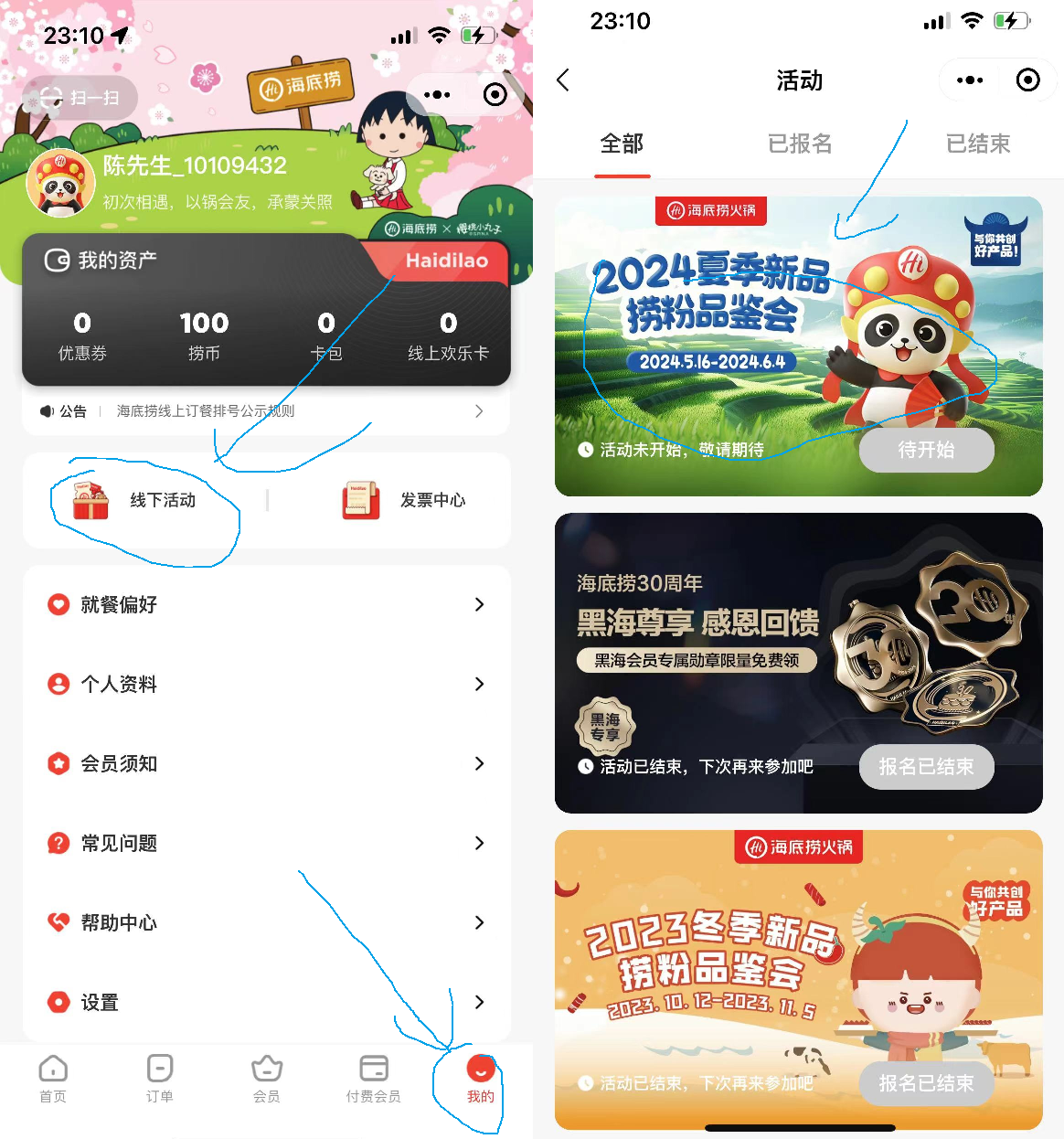Switch to the 已报名 registered tab

coord(800,144)
